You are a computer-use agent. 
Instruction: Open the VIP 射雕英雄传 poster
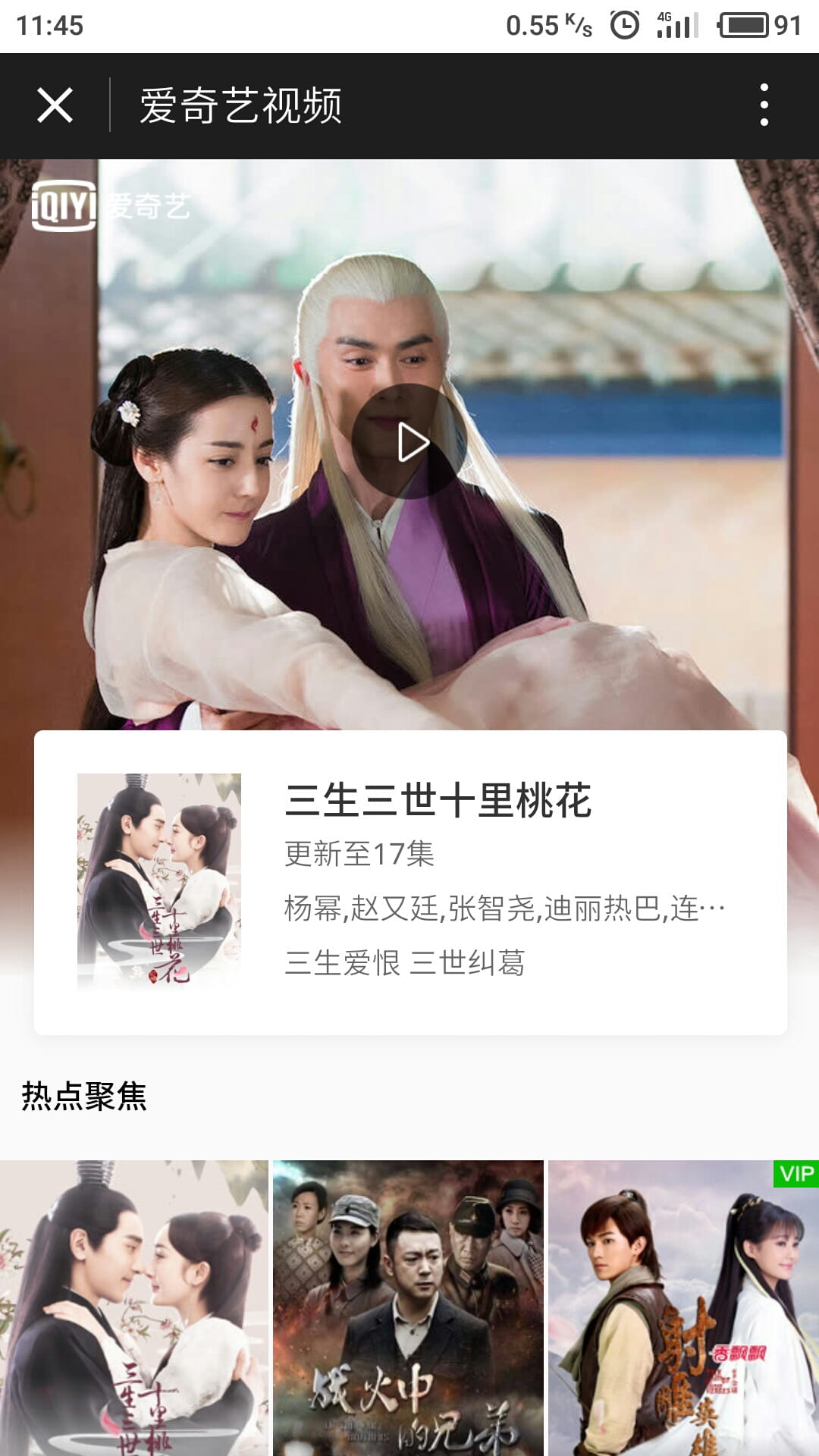[x=683, y=1307]
